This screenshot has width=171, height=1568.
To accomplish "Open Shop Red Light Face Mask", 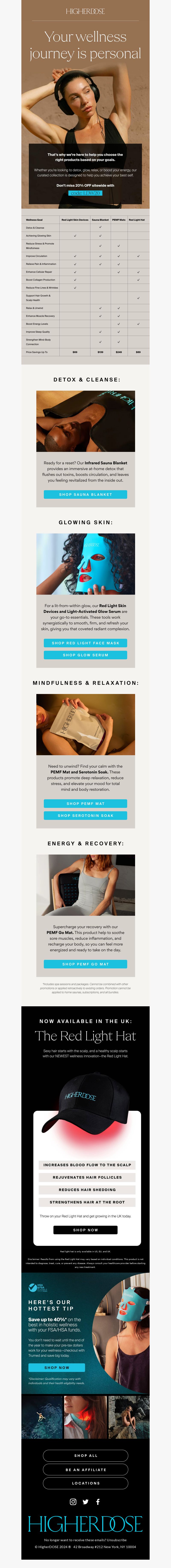I will click(85, 643).
